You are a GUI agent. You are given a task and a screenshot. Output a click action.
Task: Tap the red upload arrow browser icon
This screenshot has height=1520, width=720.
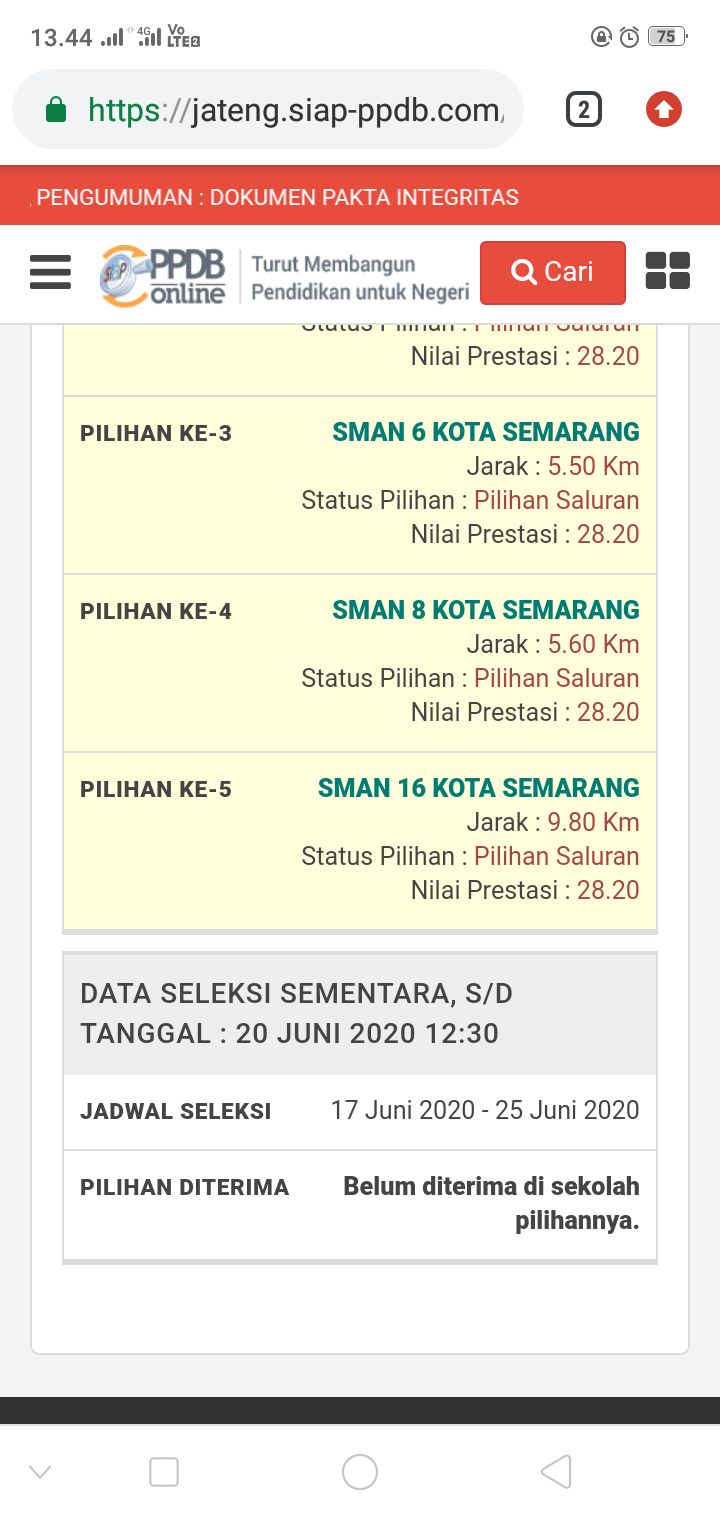(x=663, y=109)
